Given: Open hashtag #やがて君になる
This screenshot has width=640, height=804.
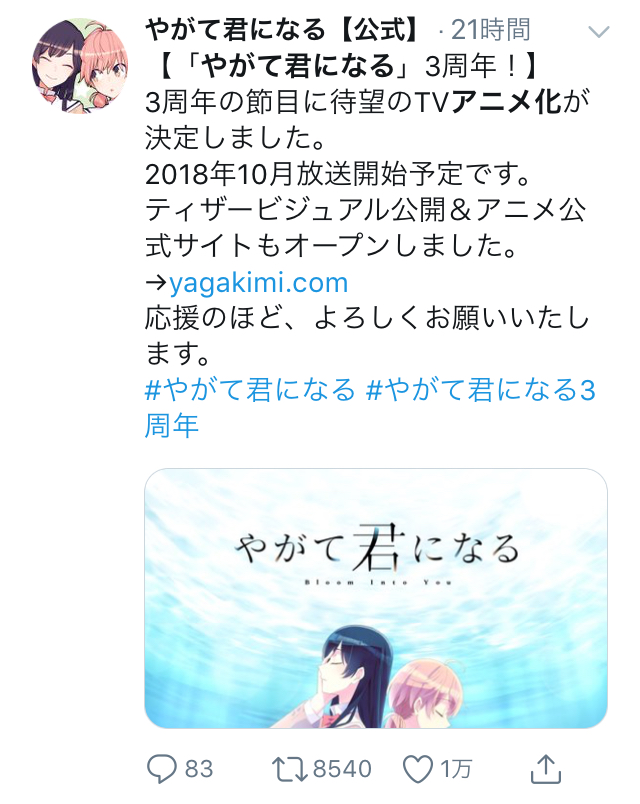Looking at the screenshot, I should click(249, 389).
